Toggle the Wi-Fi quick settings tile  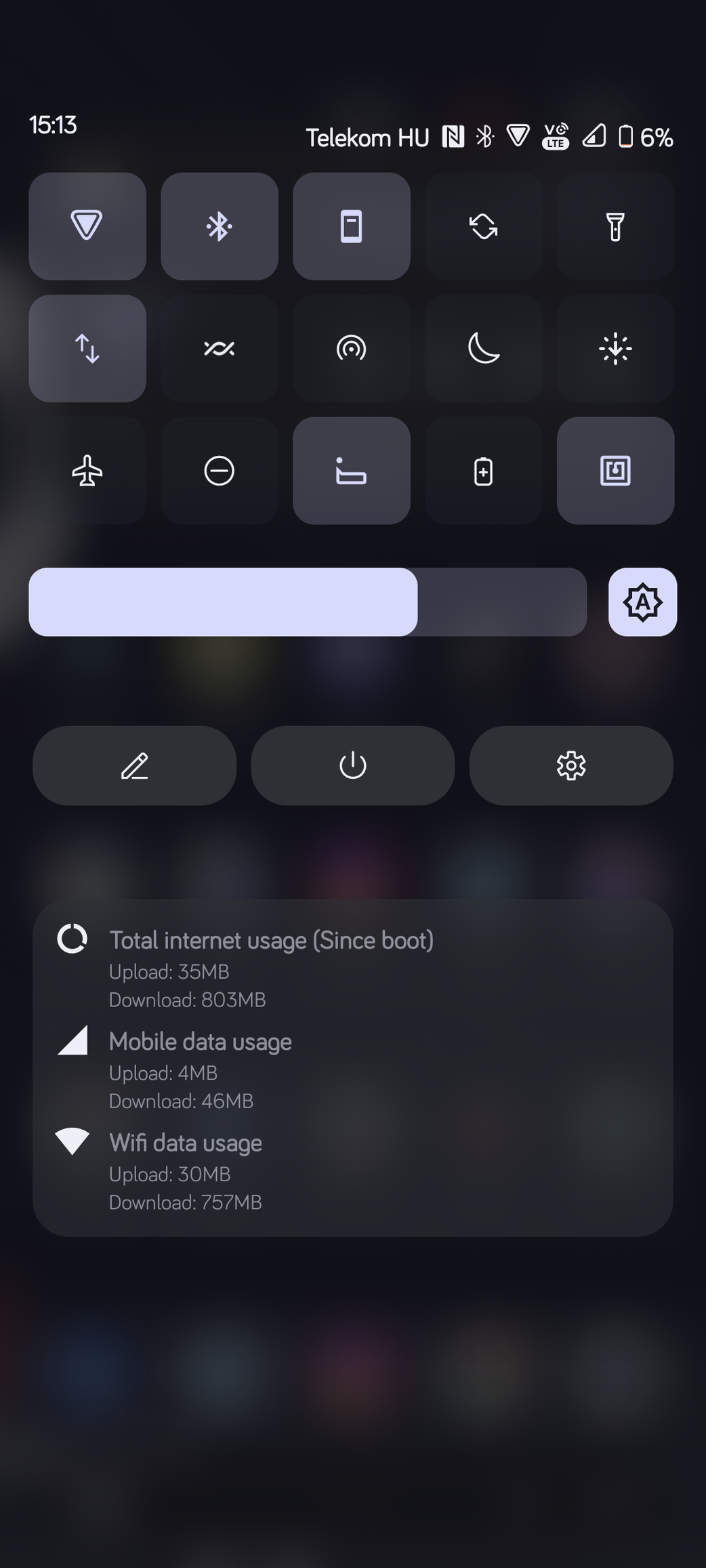pyautogui.click(x=87, y=226)
